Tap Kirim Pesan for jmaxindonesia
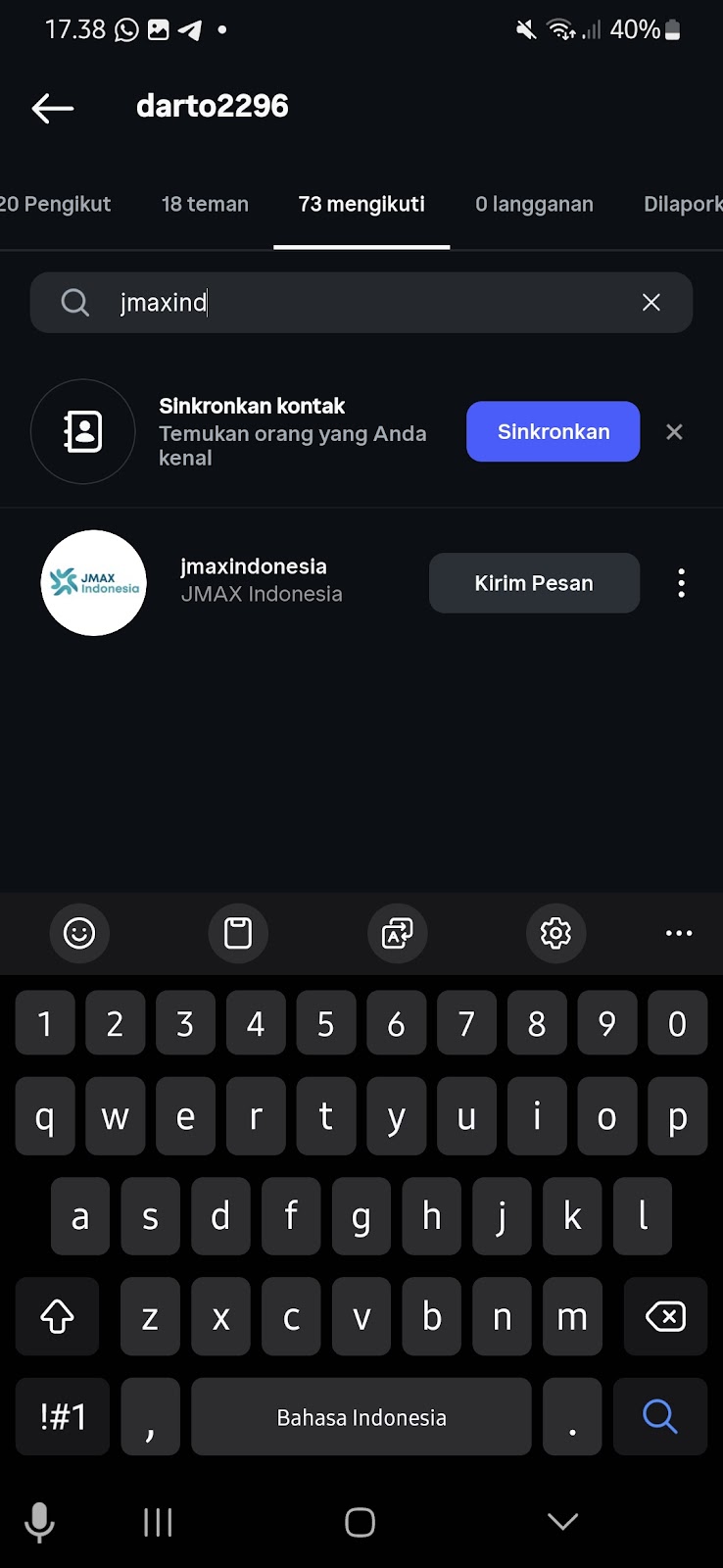Screen dimensions: 723x1568 click(534, 584)
